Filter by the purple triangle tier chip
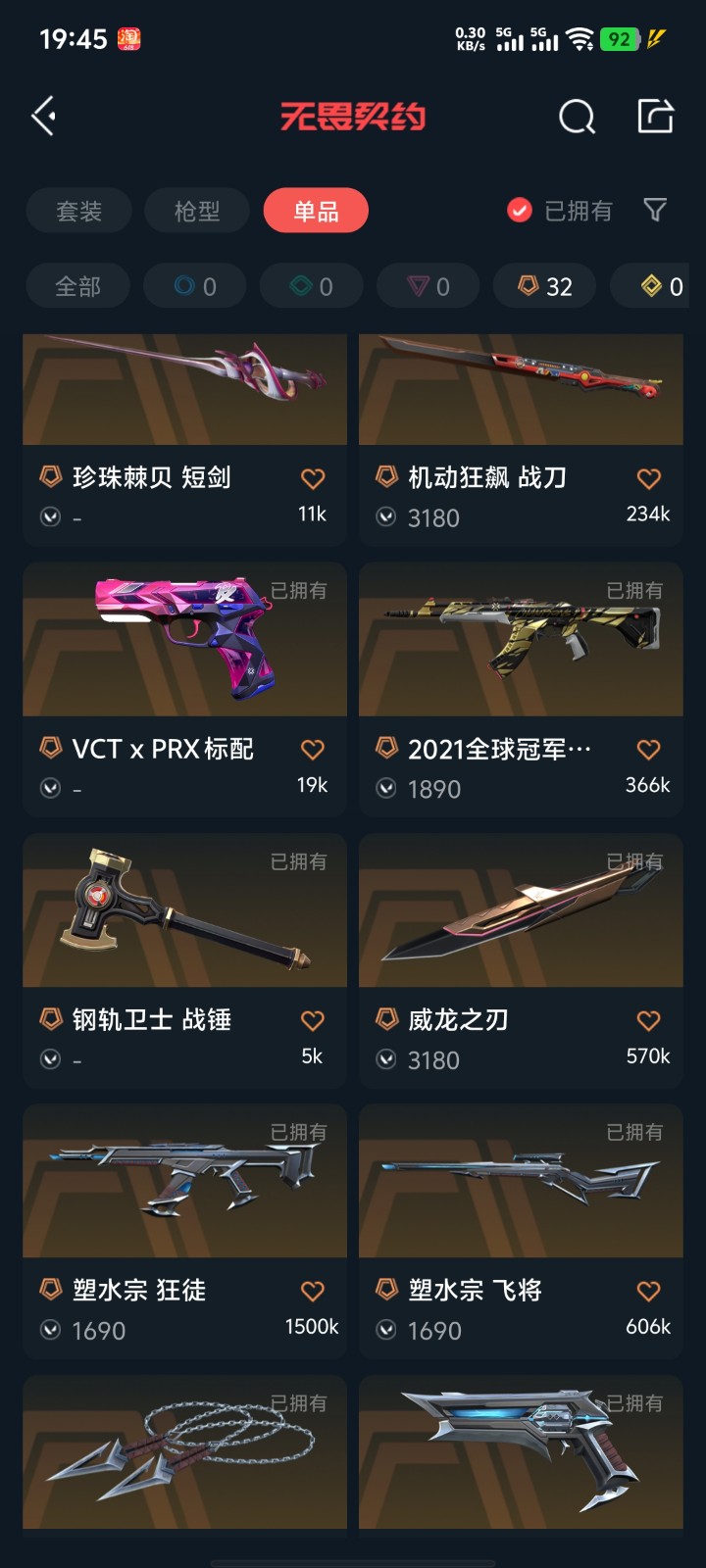 click(x=428, y=286)
